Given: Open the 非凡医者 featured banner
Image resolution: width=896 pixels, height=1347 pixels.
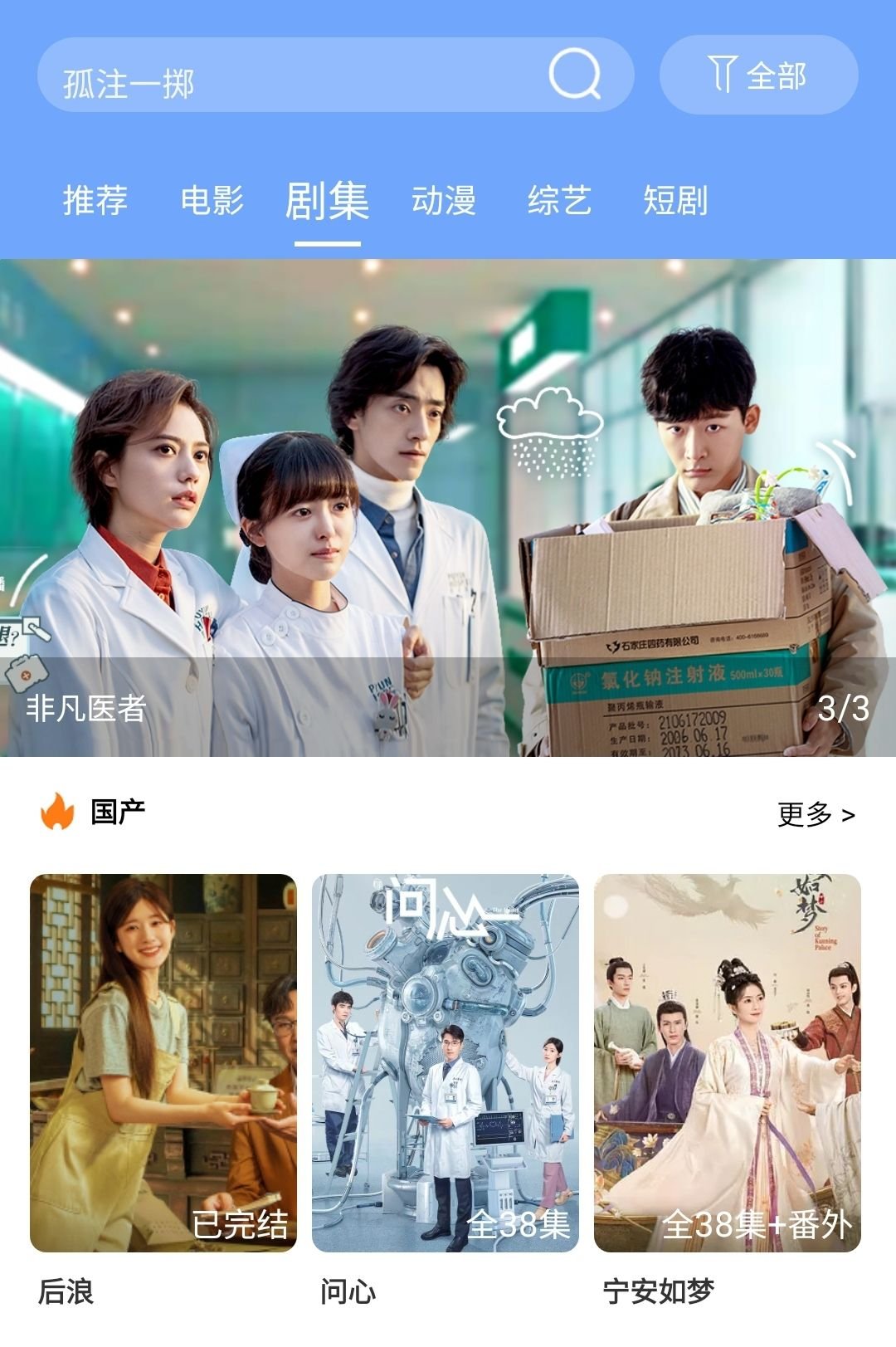Looking at the screenshot, I should (x=448, y=508).
